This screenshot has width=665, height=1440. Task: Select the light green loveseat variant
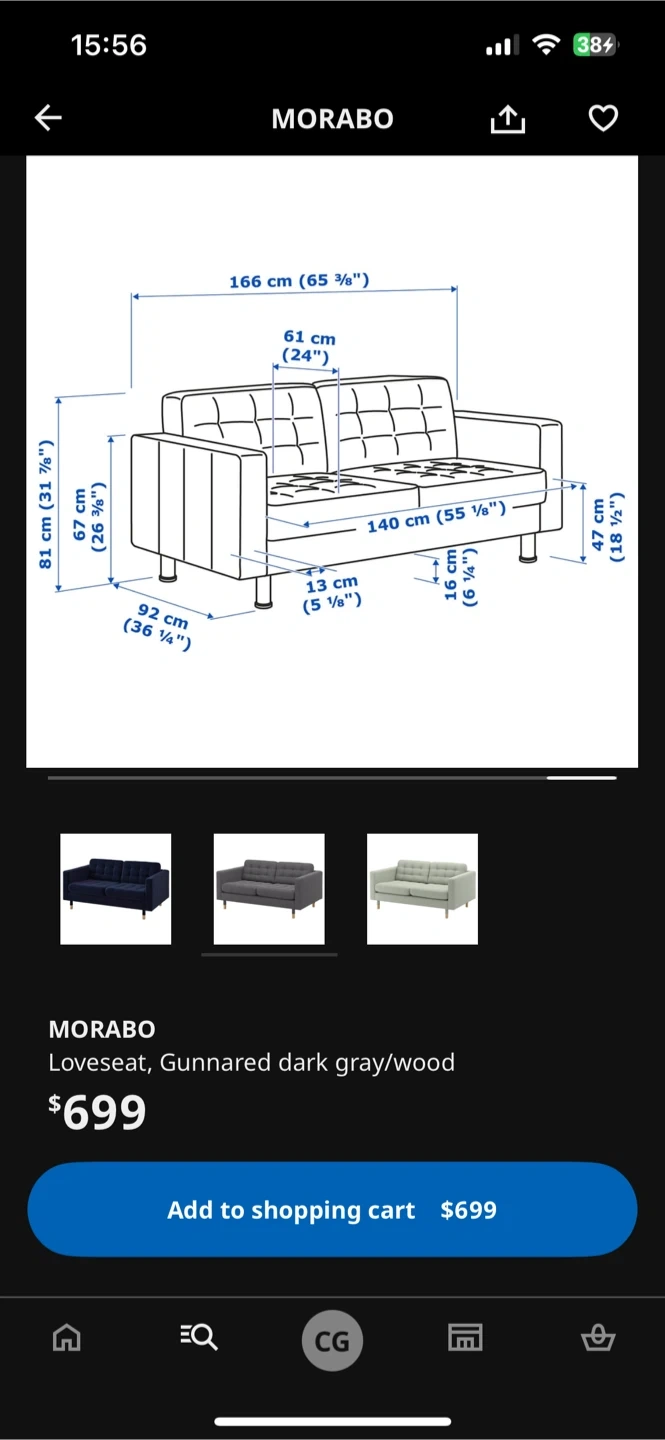point(422,889)
